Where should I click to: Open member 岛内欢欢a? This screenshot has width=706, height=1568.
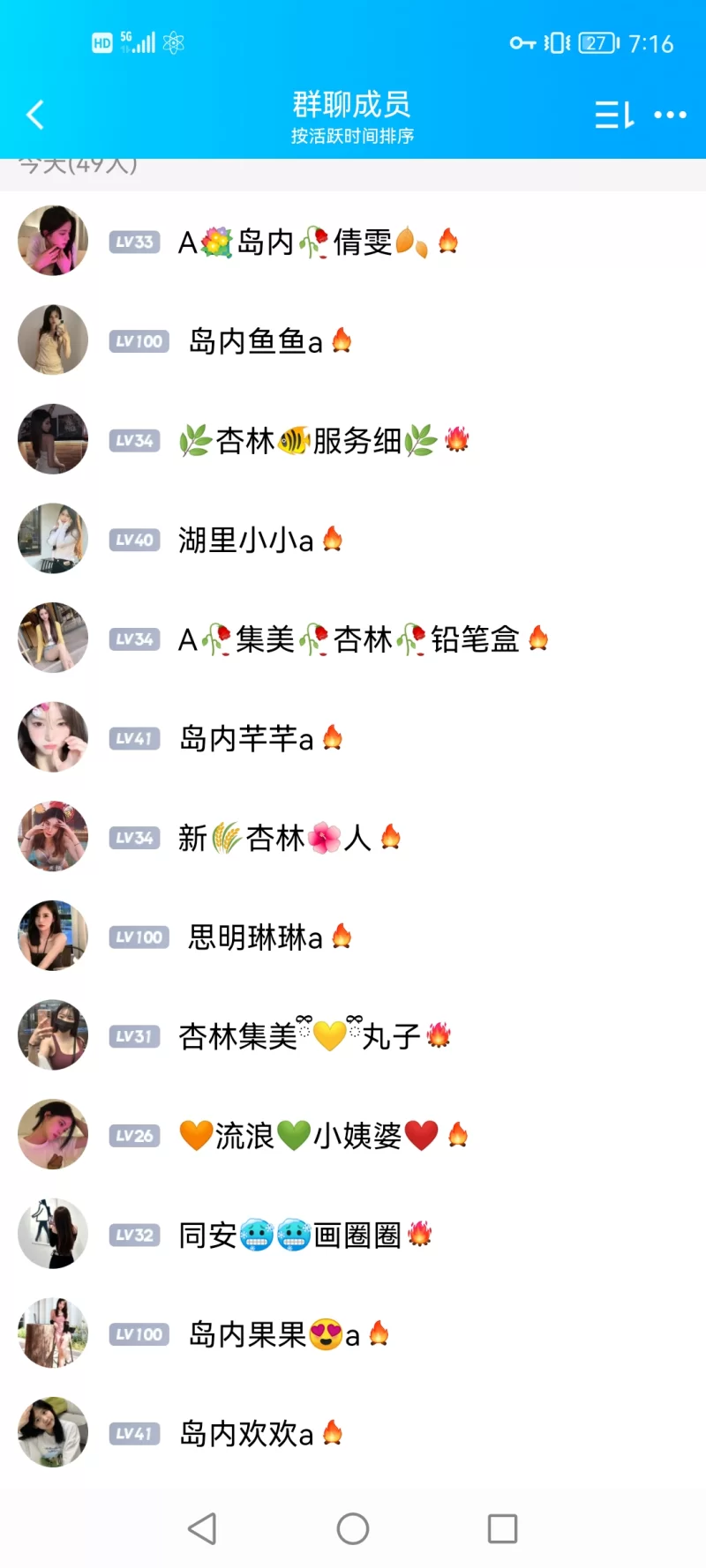tap(247, 1433)
